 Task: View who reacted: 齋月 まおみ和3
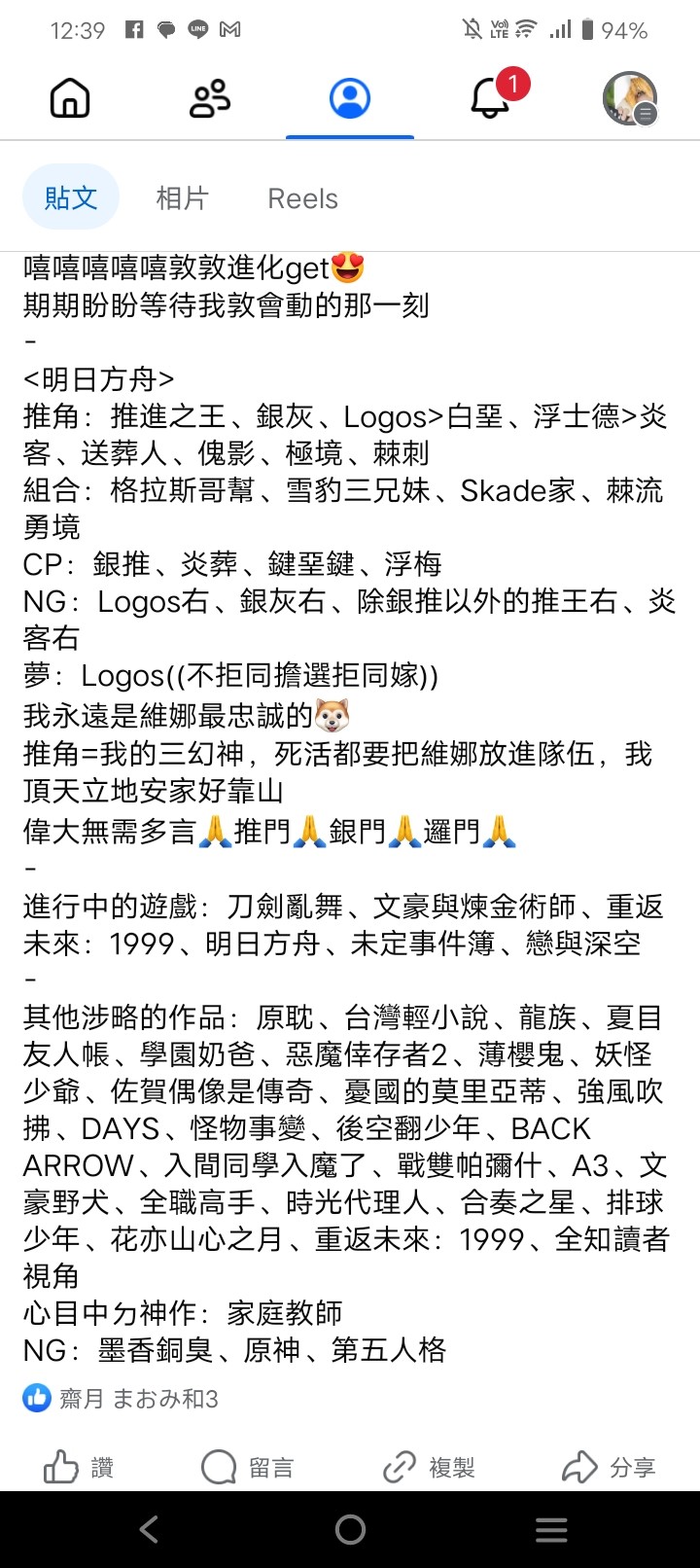pos(121,1399)
